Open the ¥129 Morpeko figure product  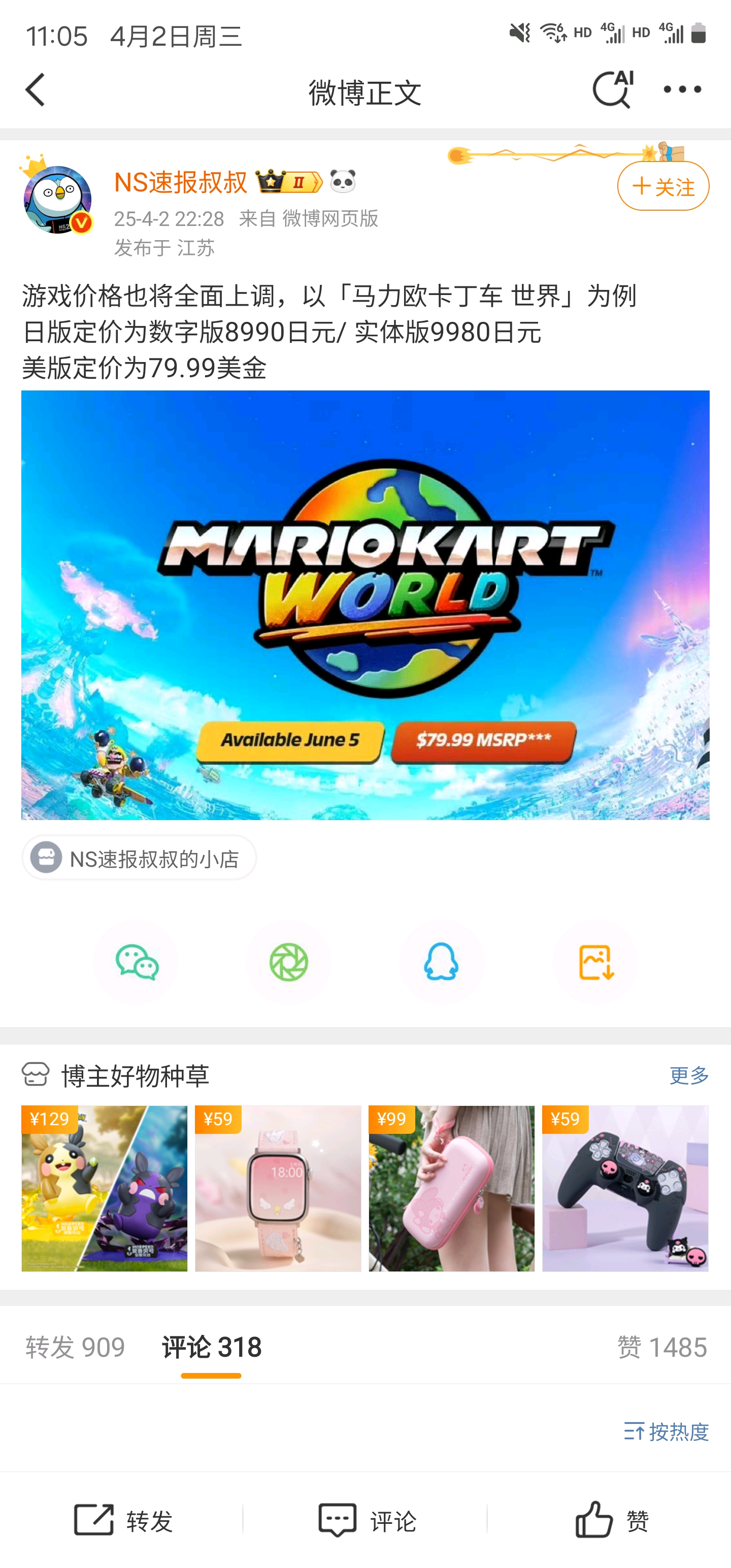coord(105,1188)
